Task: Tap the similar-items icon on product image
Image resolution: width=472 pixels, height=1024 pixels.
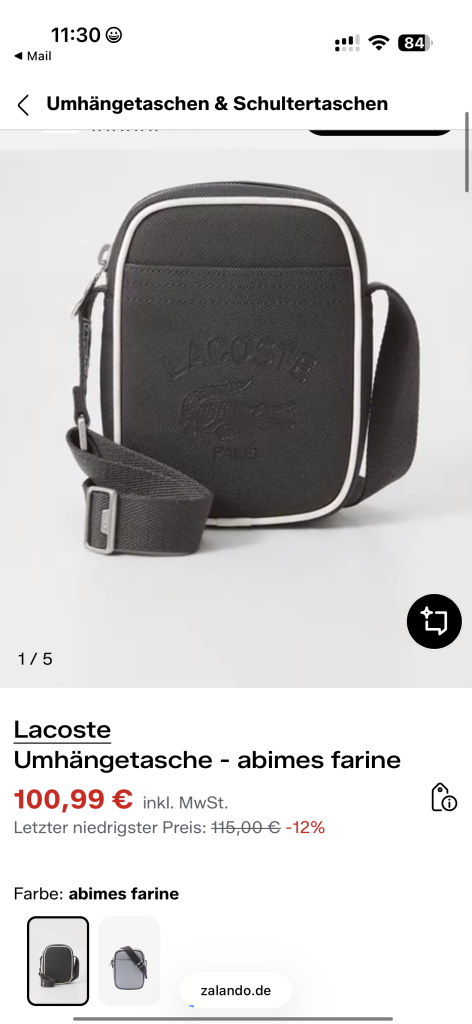Action: [x=434, y=621]
